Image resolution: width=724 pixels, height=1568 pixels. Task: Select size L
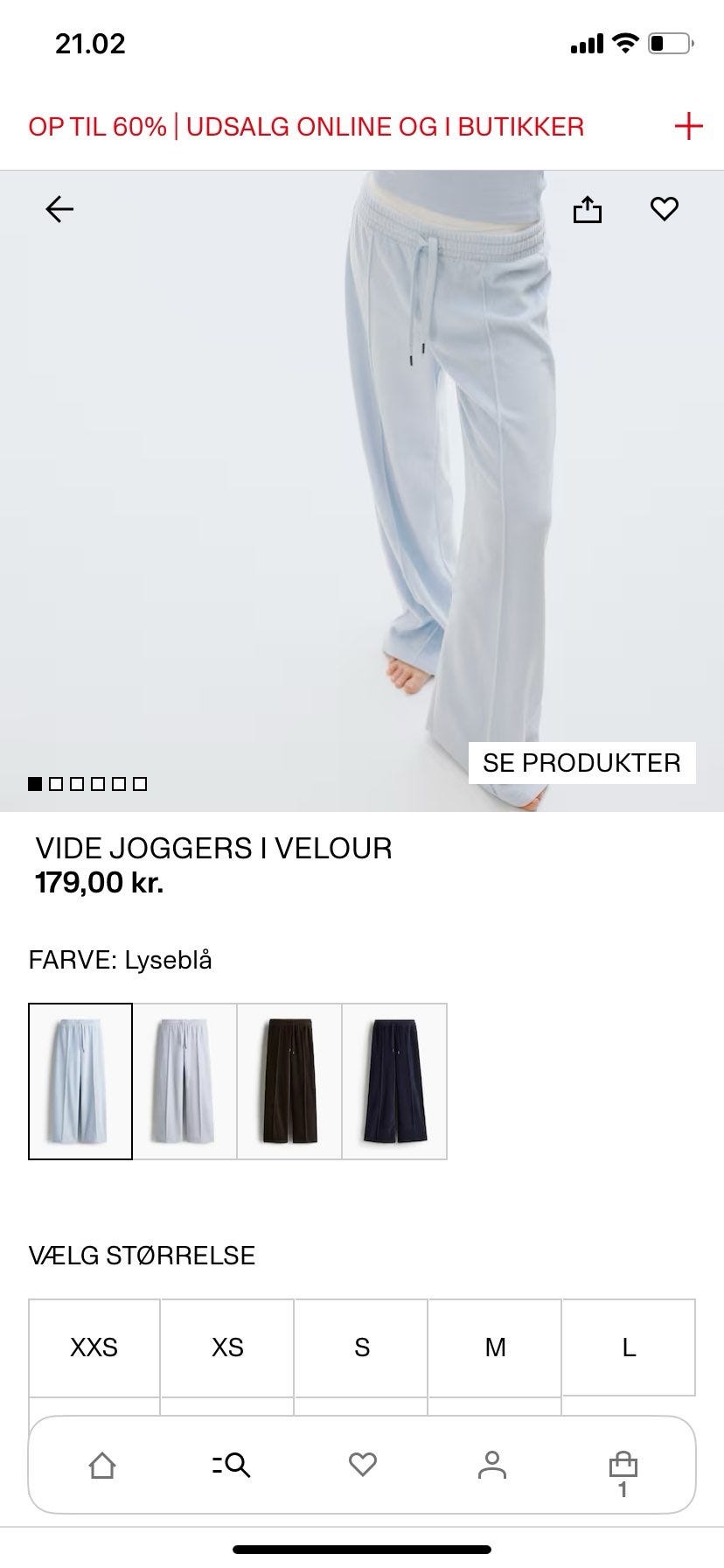(629, 1347)
